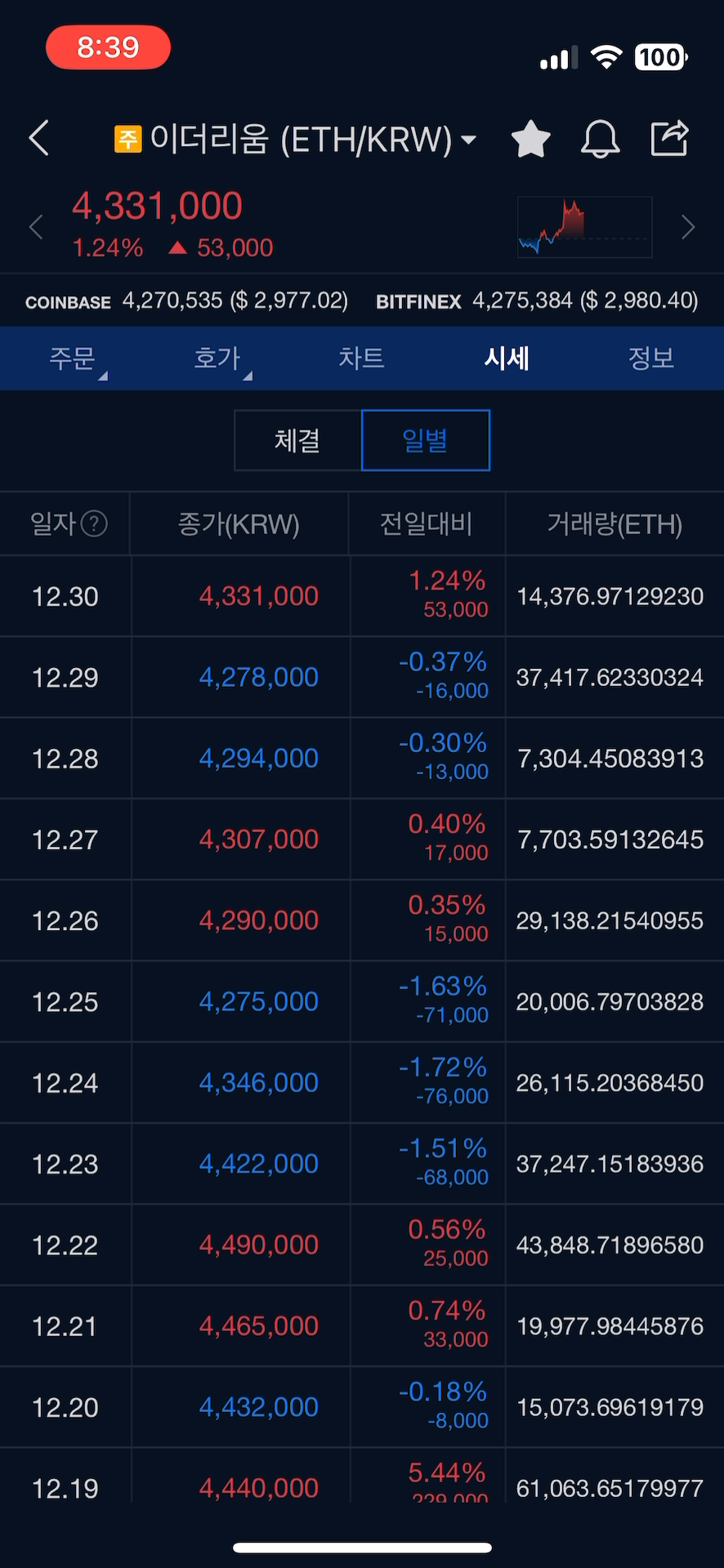Switch to the 호가 tab
724x1568 pixels.
(217, 359)
